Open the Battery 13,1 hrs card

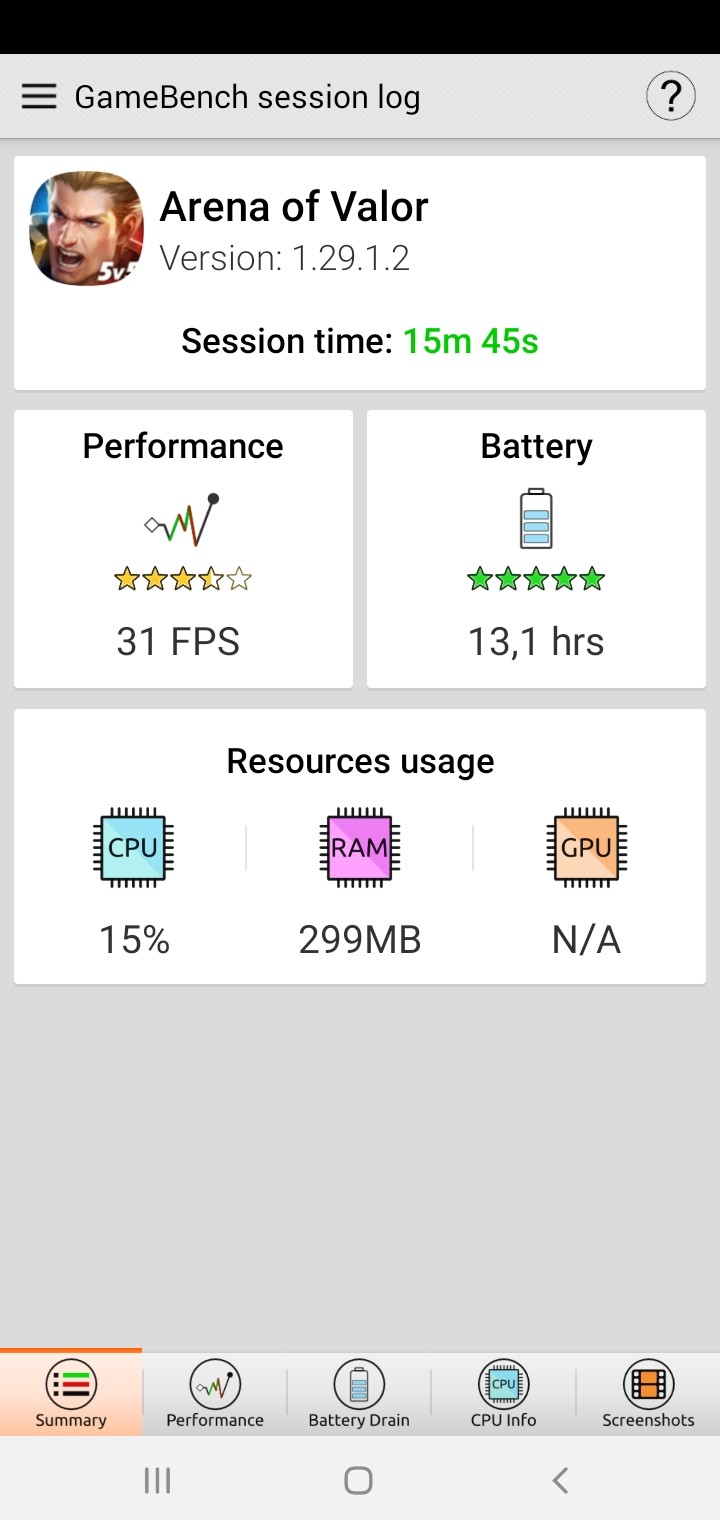[536, 549]
